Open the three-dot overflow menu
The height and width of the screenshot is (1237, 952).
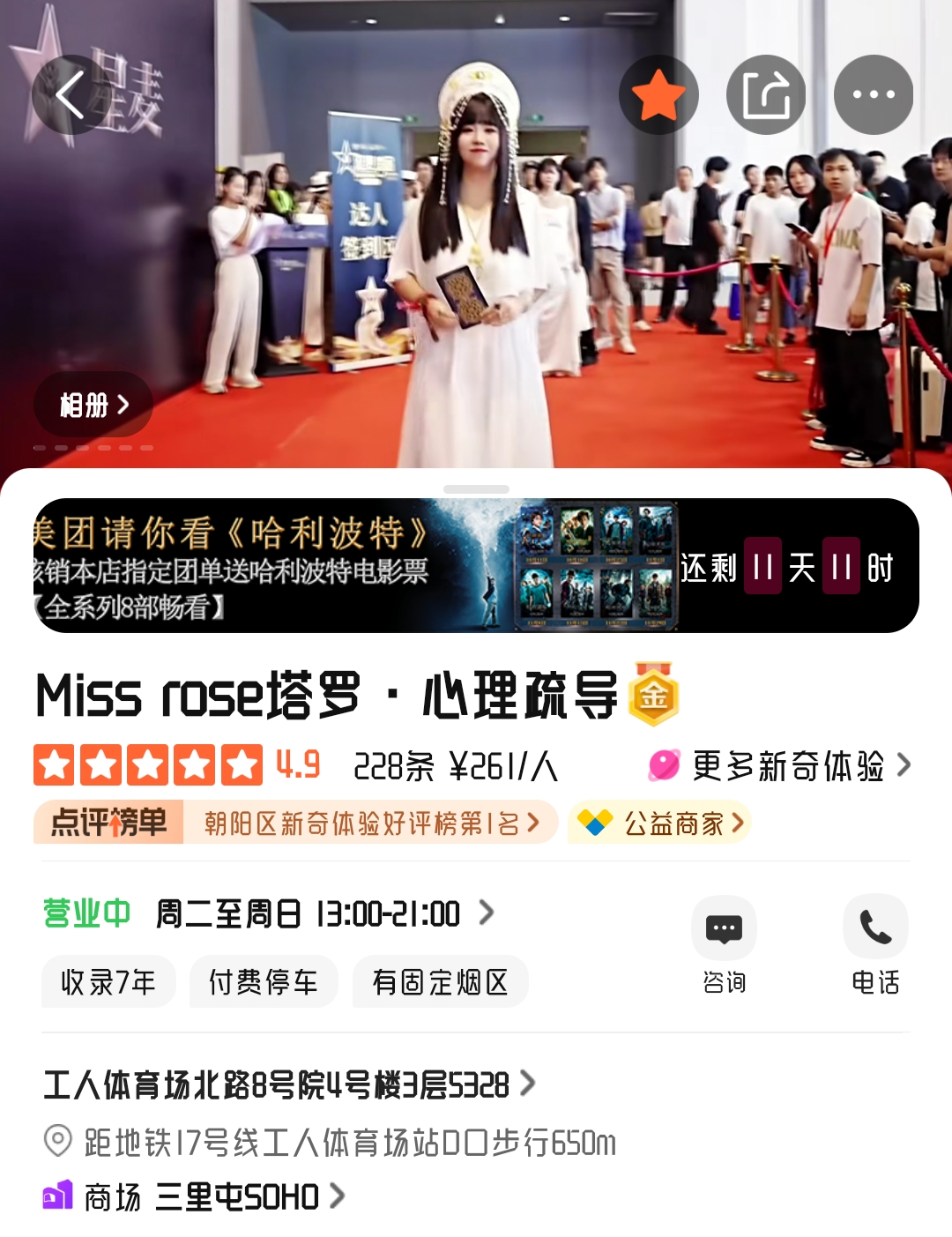tap(873, 94)
